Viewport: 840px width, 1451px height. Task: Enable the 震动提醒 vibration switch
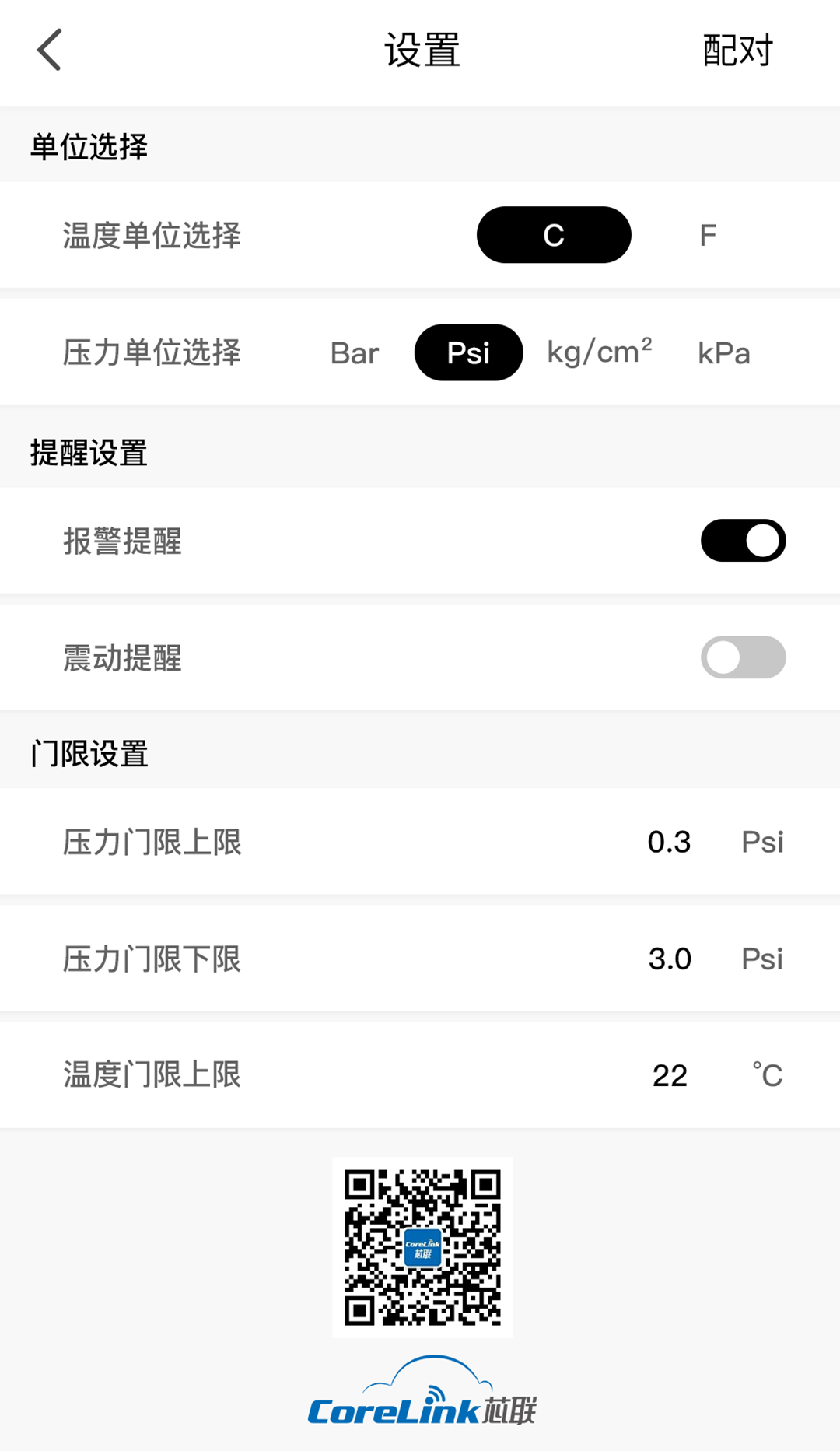click(743, 657)
